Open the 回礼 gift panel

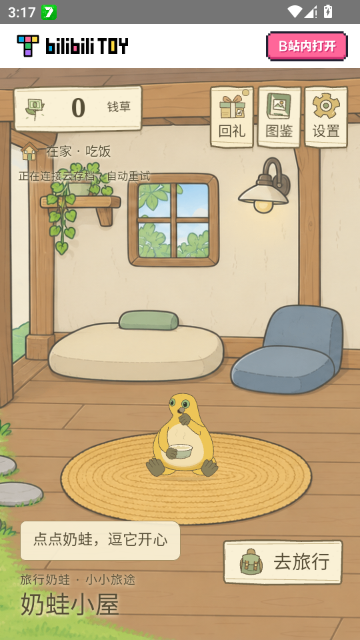click(x=232, y=117)
